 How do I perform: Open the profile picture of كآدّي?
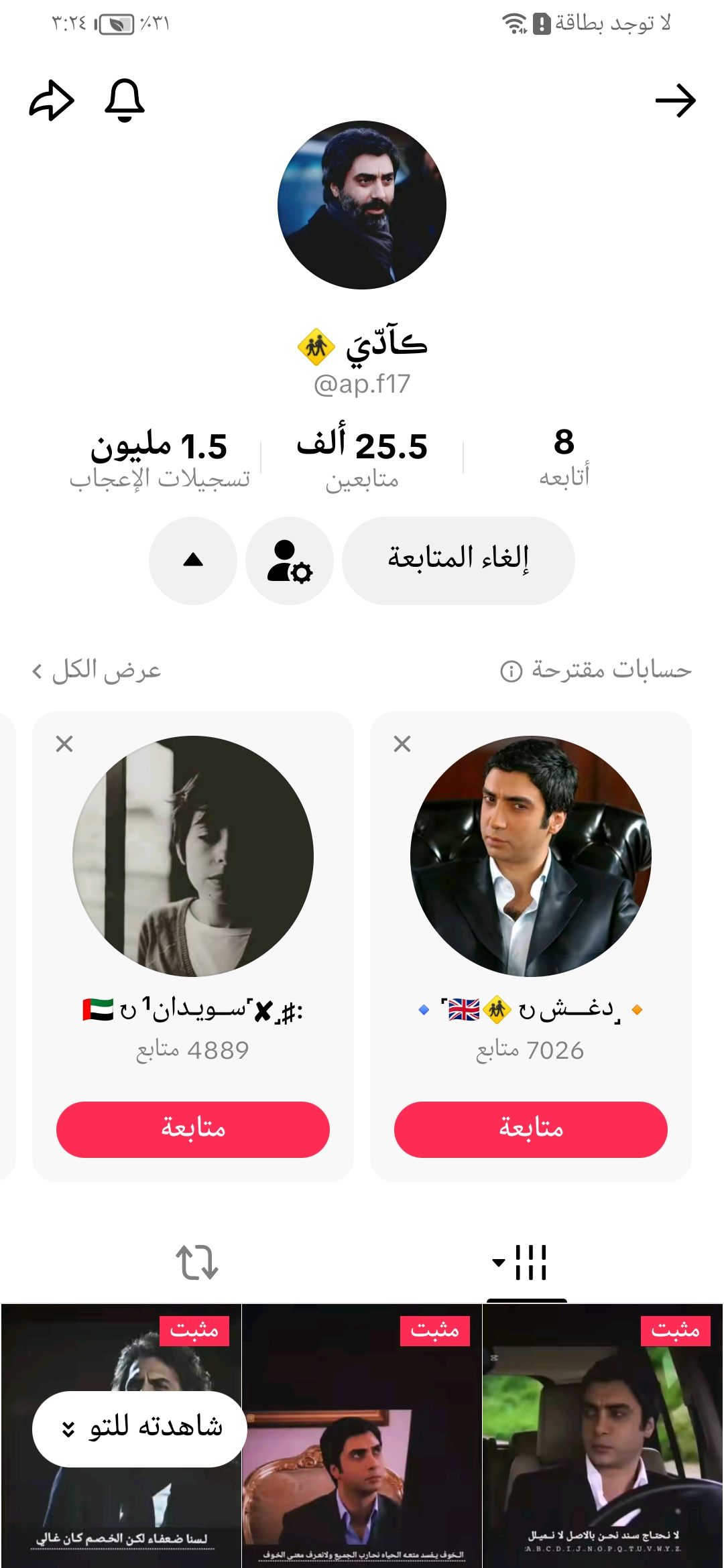362,205
